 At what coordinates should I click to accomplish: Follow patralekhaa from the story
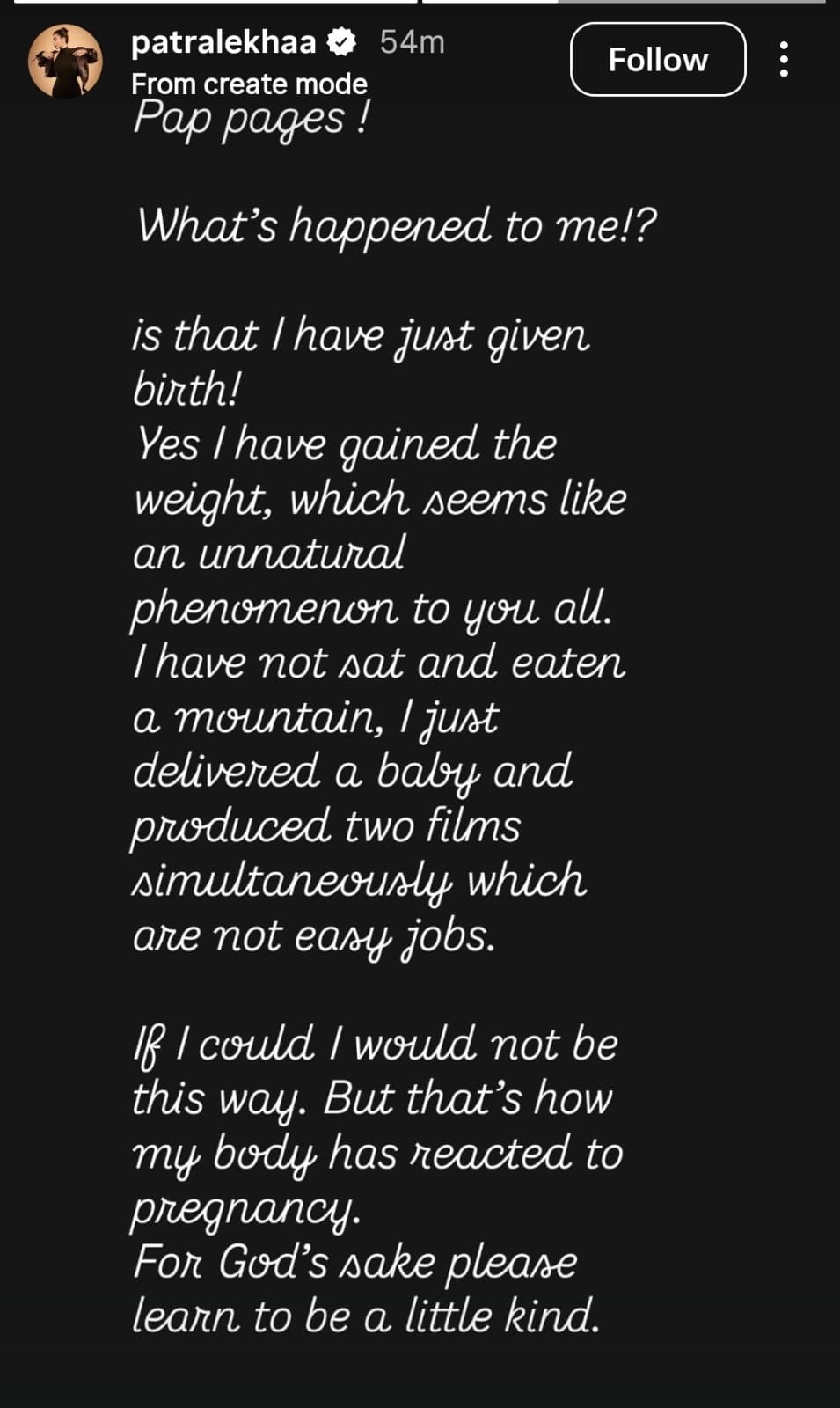657,60
